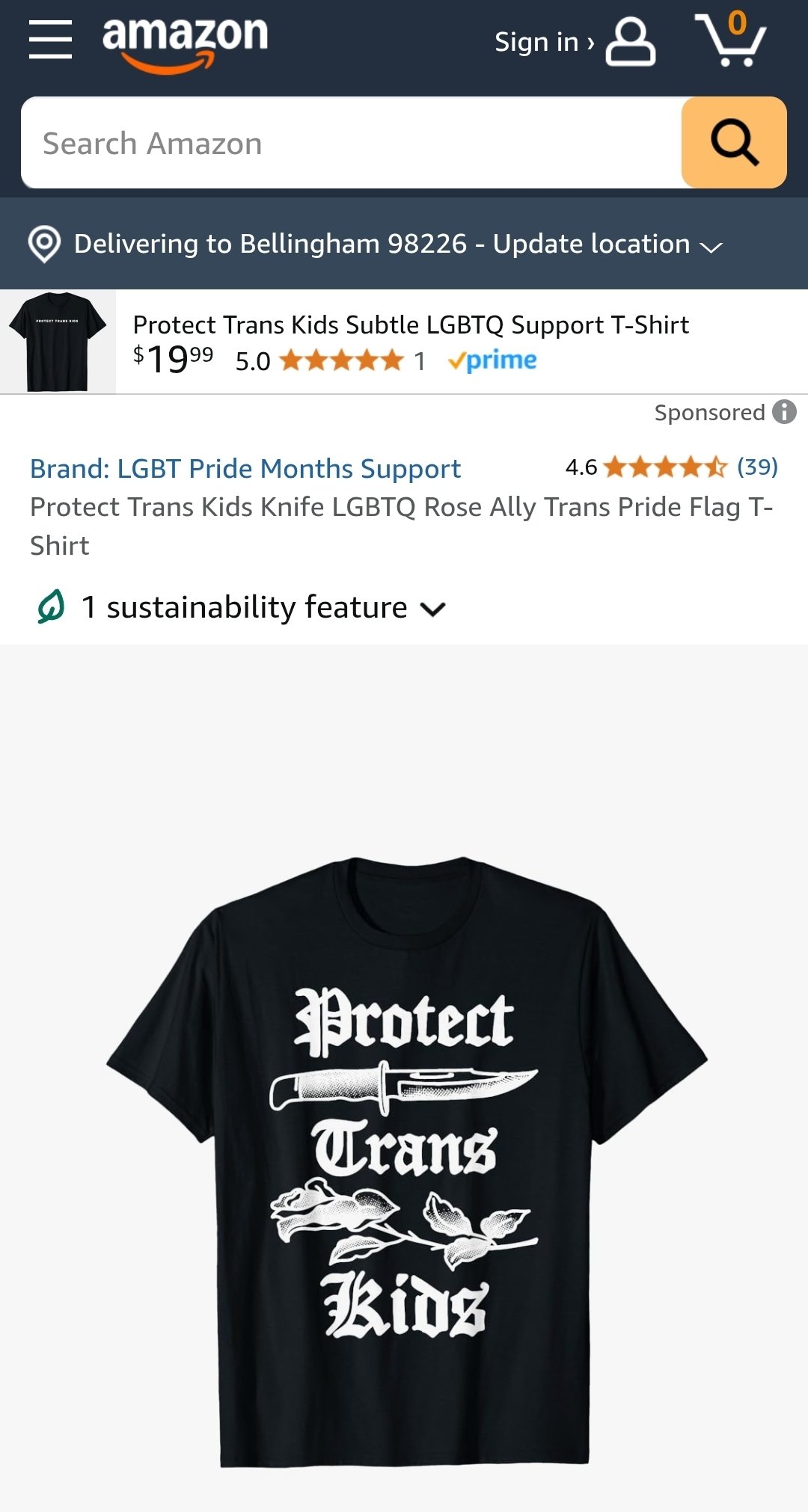Image resolution: width=808 pixels, height=1512 pixels.
Task: Update delivery location Bellingham 98226
Action: (x=376, y=244)
